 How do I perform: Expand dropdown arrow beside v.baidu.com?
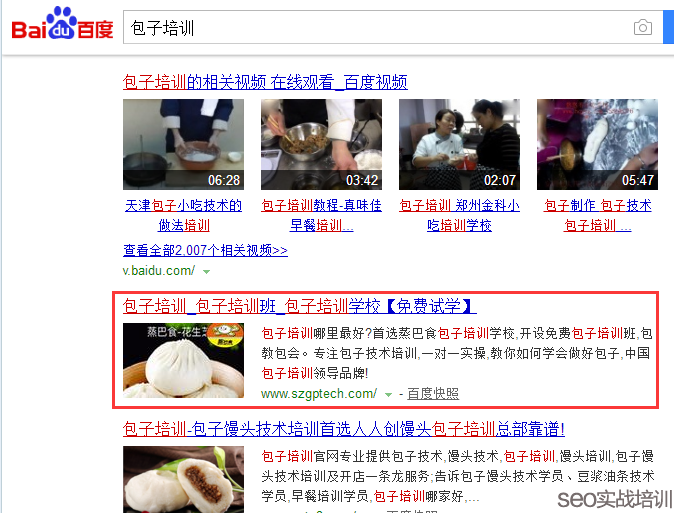[x=207, y=271]
